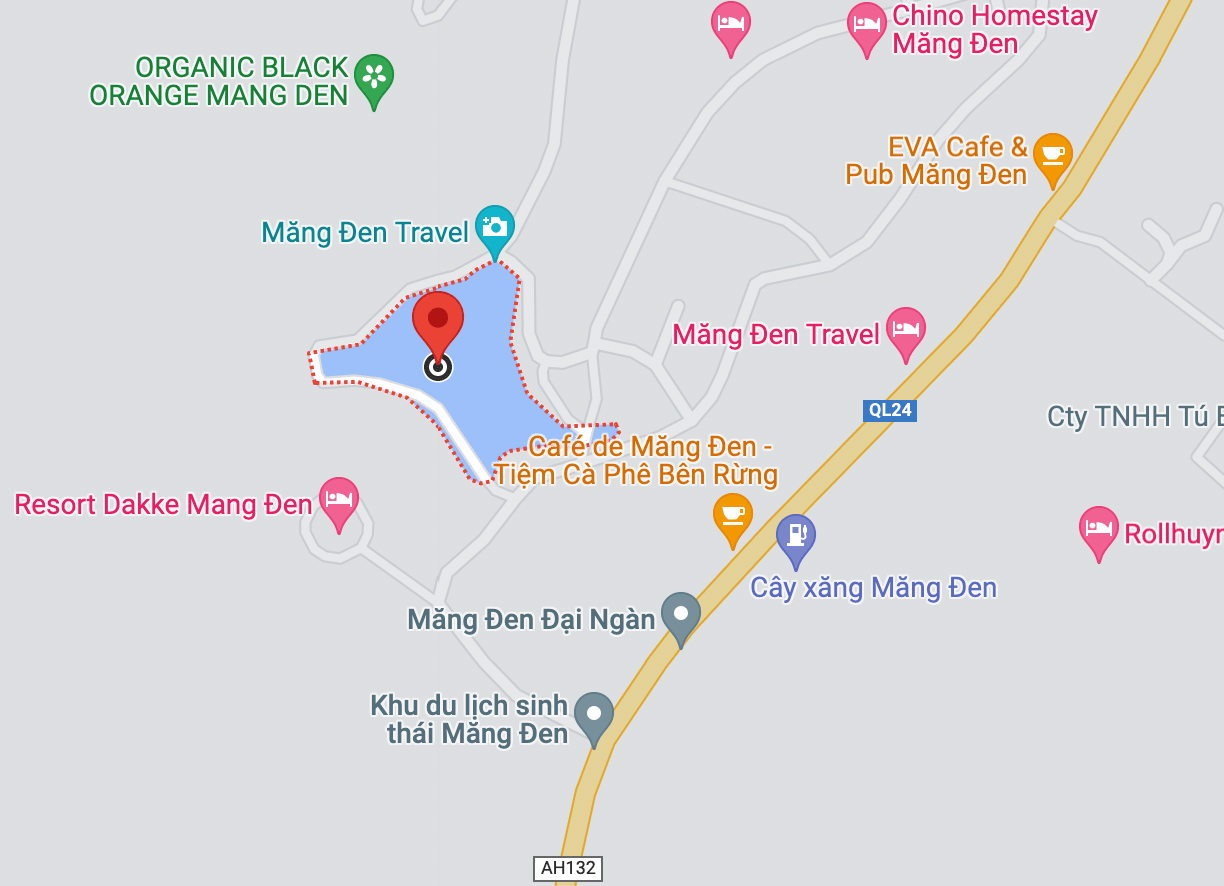Open the ORGANIC BLACK ORANGE MANG DEN marker

pos(374,77)
